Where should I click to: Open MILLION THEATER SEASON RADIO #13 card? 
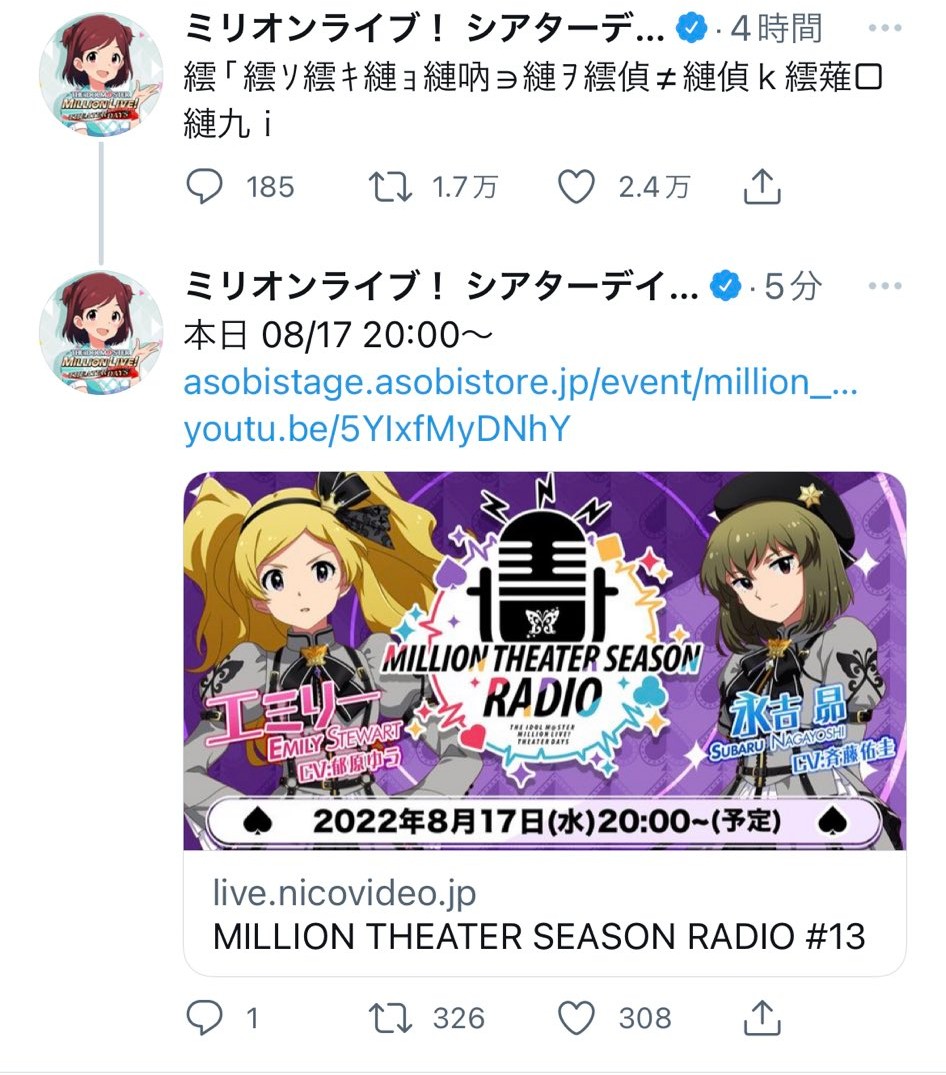(x=545, y=723)
